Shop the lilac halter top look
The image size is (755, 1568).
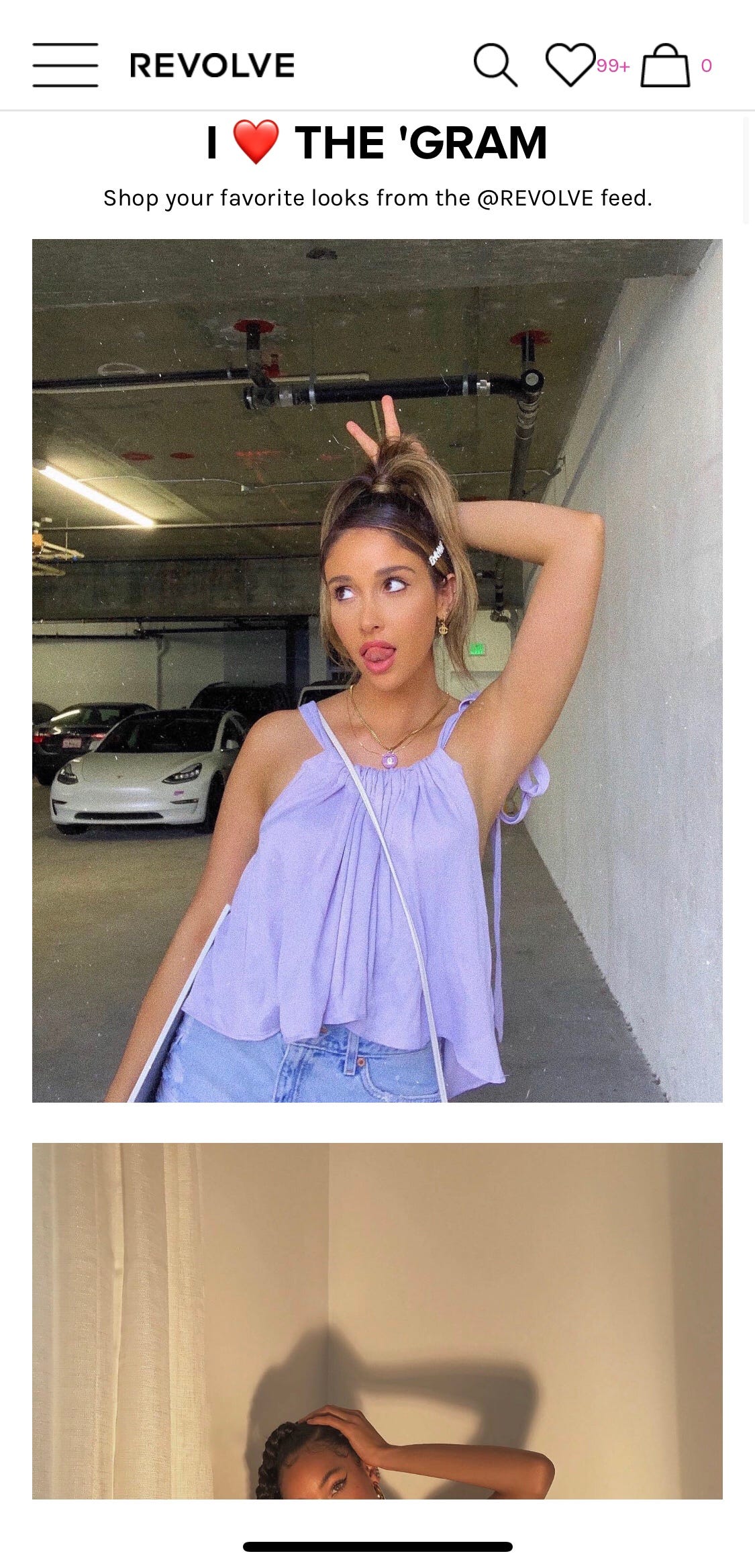[377, 670]
